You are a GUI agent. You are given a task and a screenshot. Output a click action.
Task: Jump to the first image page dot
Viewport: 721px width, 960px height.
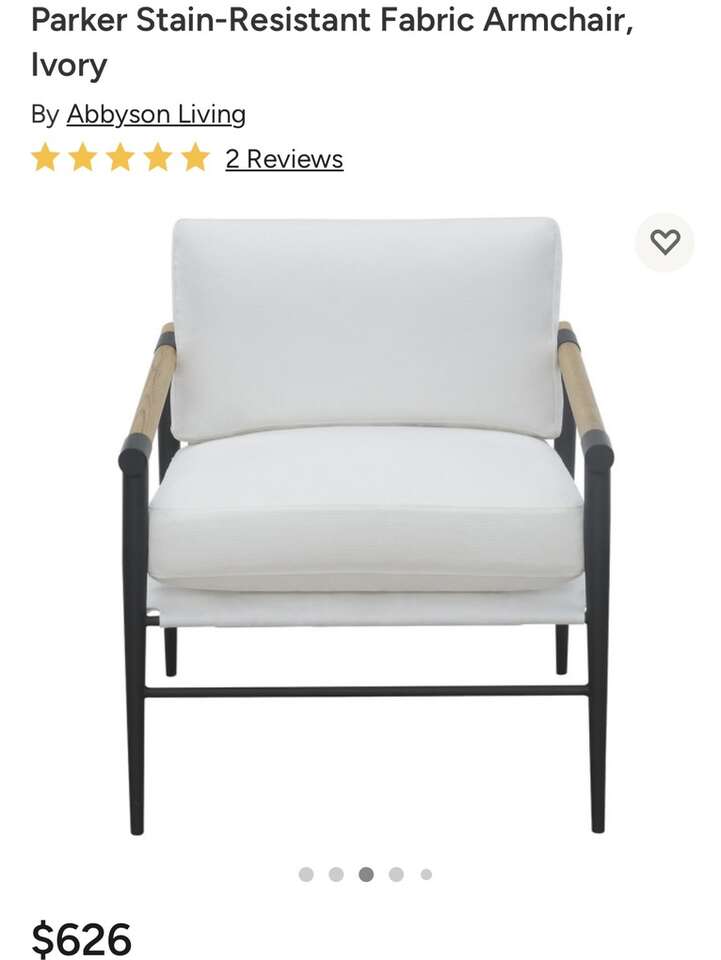(306, 874)
